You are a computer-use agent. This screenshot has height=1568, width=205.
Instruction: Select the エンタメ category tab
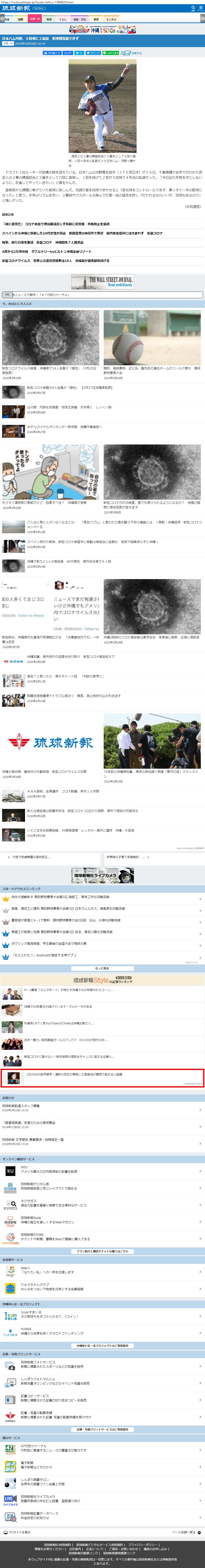pos(111,19)
